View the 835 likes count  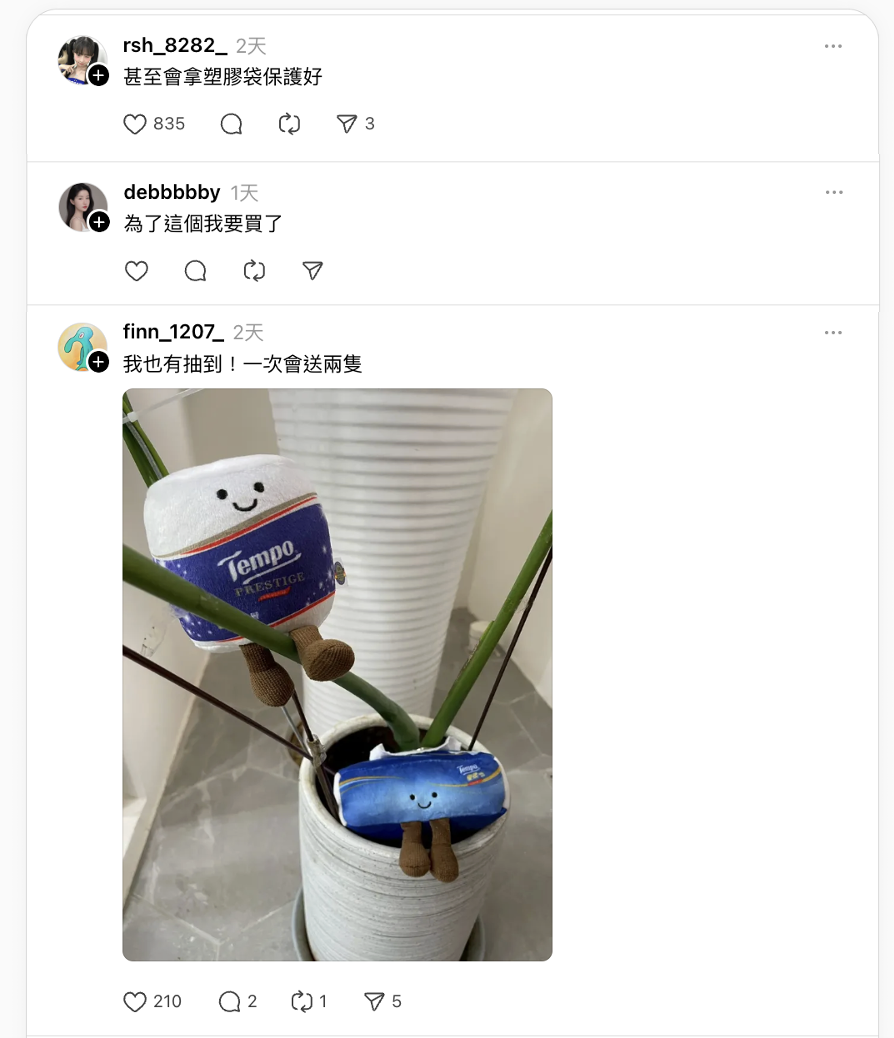tap(168, 123)
